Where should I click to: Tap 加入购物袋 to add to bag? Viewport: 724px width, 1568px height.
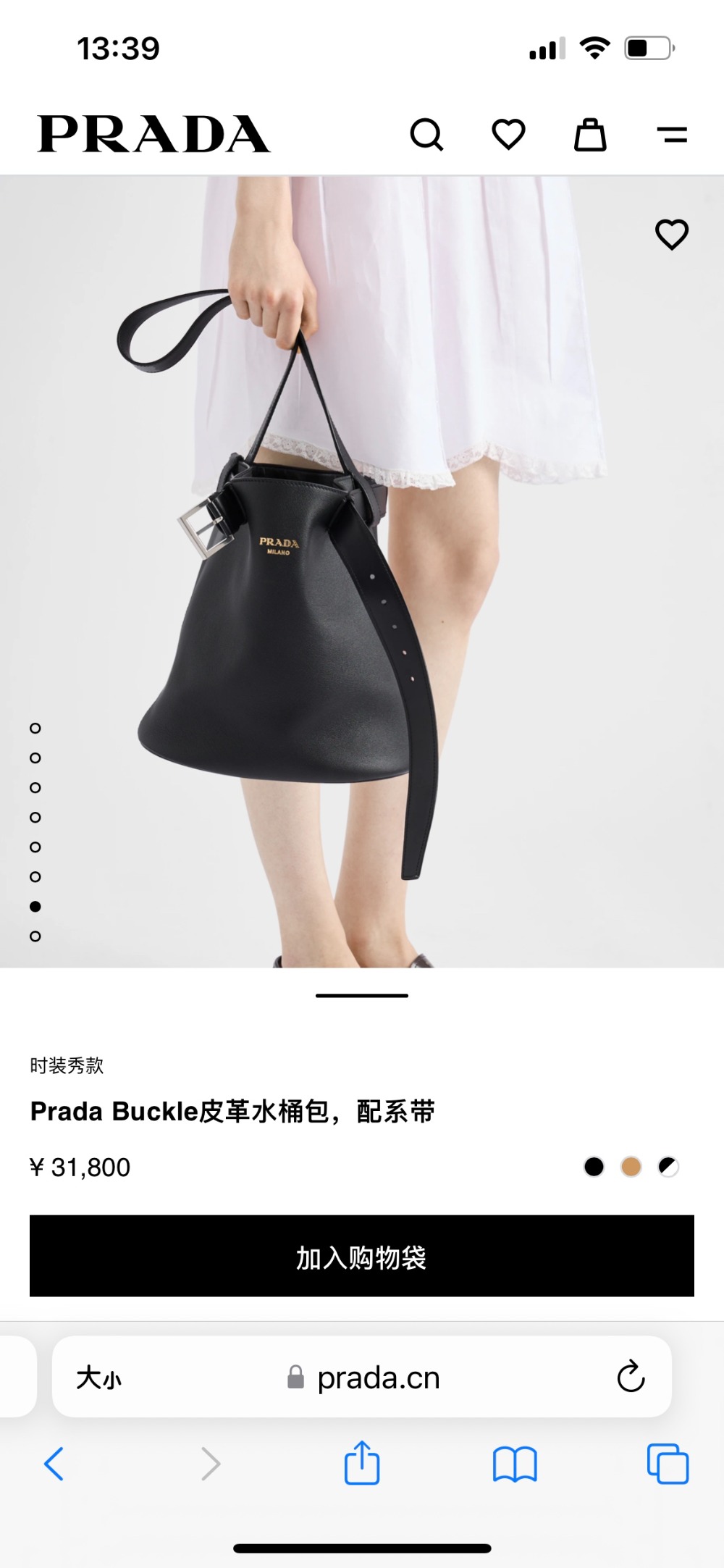(x=362, y=1257)
